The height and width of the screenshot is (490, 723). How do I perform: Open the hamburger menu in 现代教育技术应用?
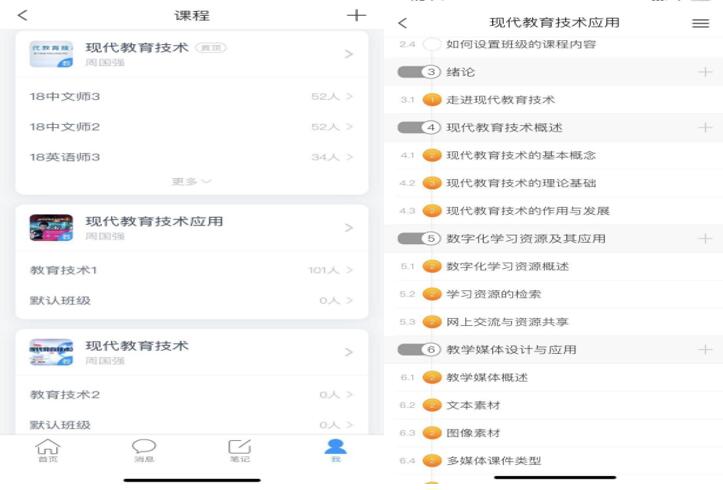(x=700, y=23)
